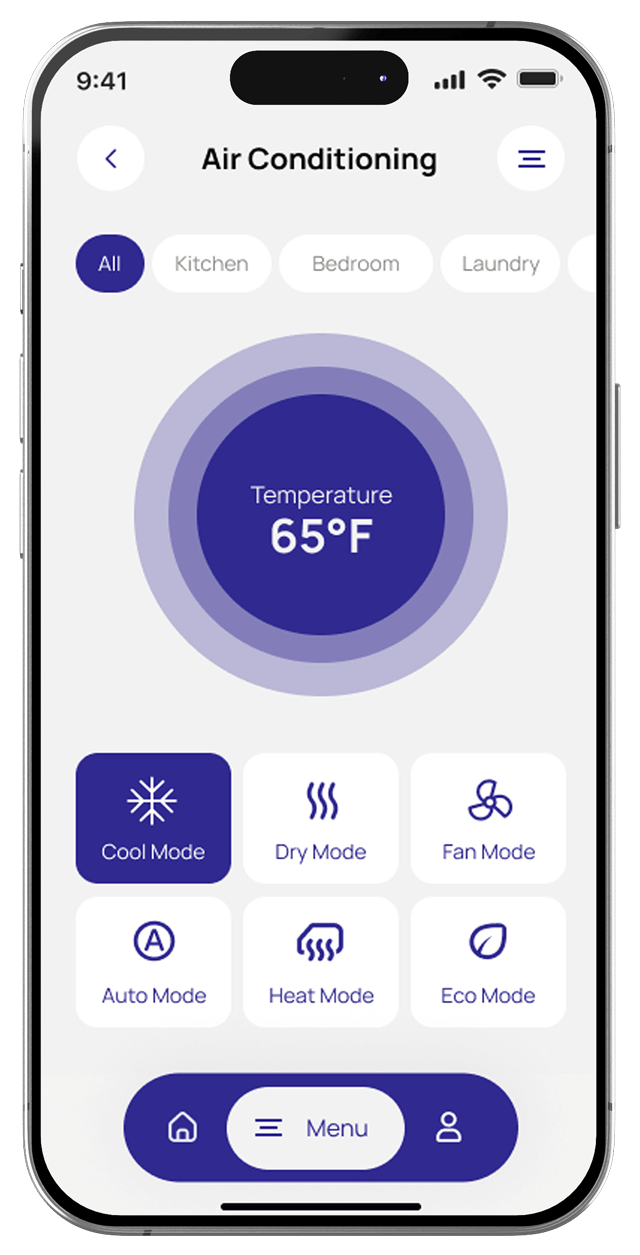Select the All rooms chip
Image resolution: width=640 pixels, height=1255 pixels.
[x=110, y=264]
